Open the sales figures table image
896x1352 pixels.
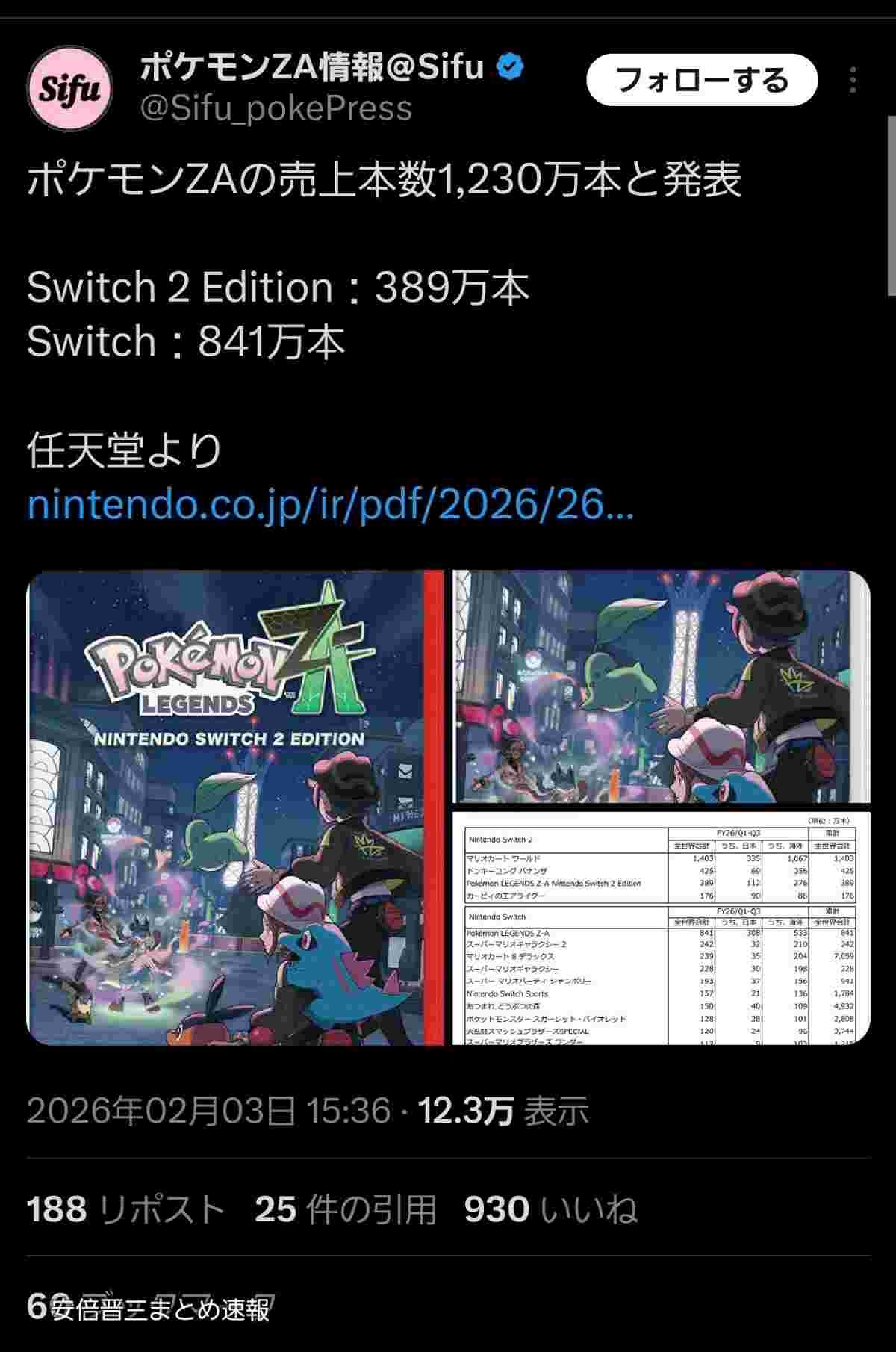[662, 928]
